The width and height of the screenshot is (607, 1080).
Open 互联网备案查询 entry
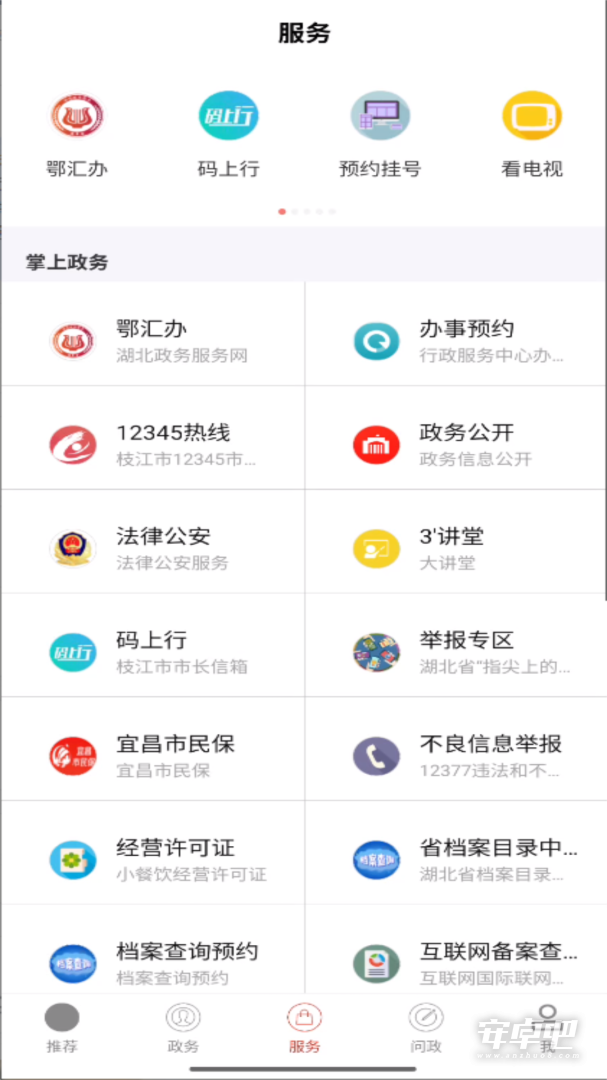click(x=455, y=949)
